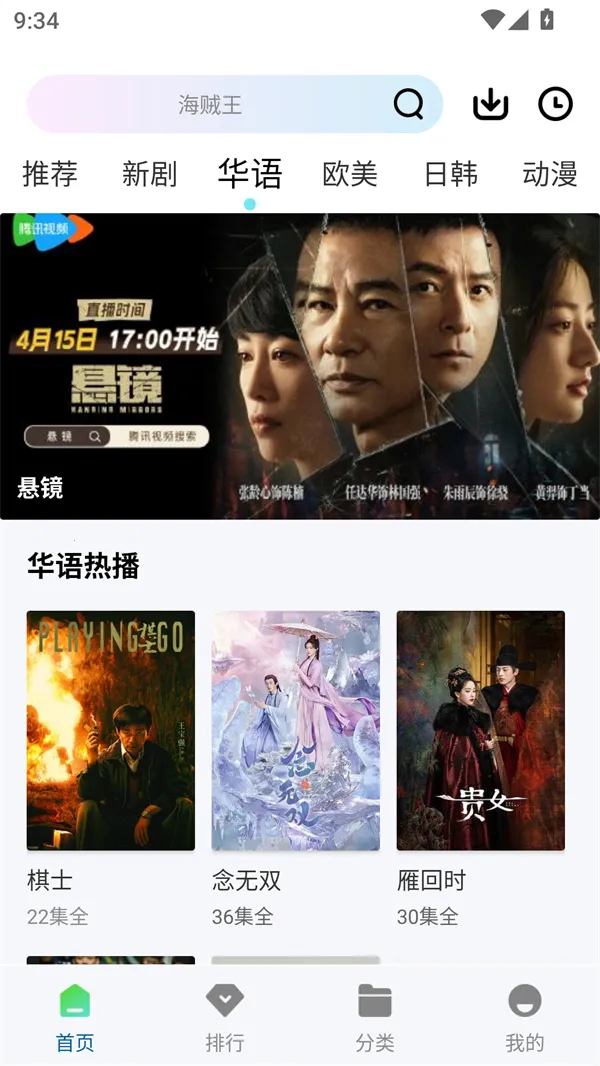The image size is (600, 1066).
Task: Open the drama 念无双
Action: coord(295,731)
